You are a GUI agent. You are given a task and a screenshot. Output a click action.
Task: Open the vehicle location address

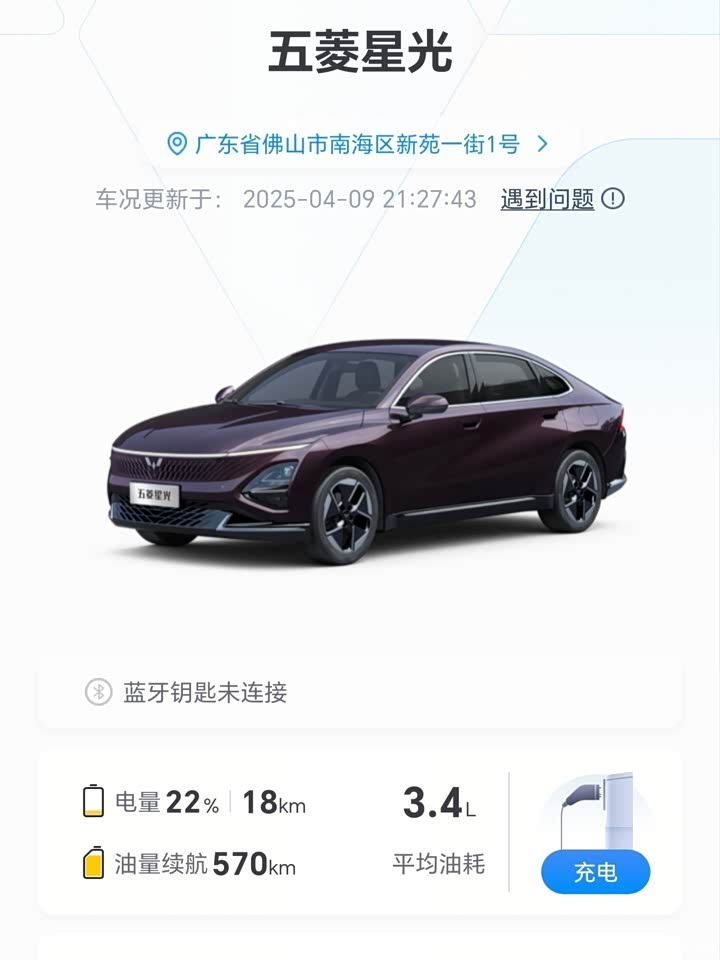click(357, 144)
